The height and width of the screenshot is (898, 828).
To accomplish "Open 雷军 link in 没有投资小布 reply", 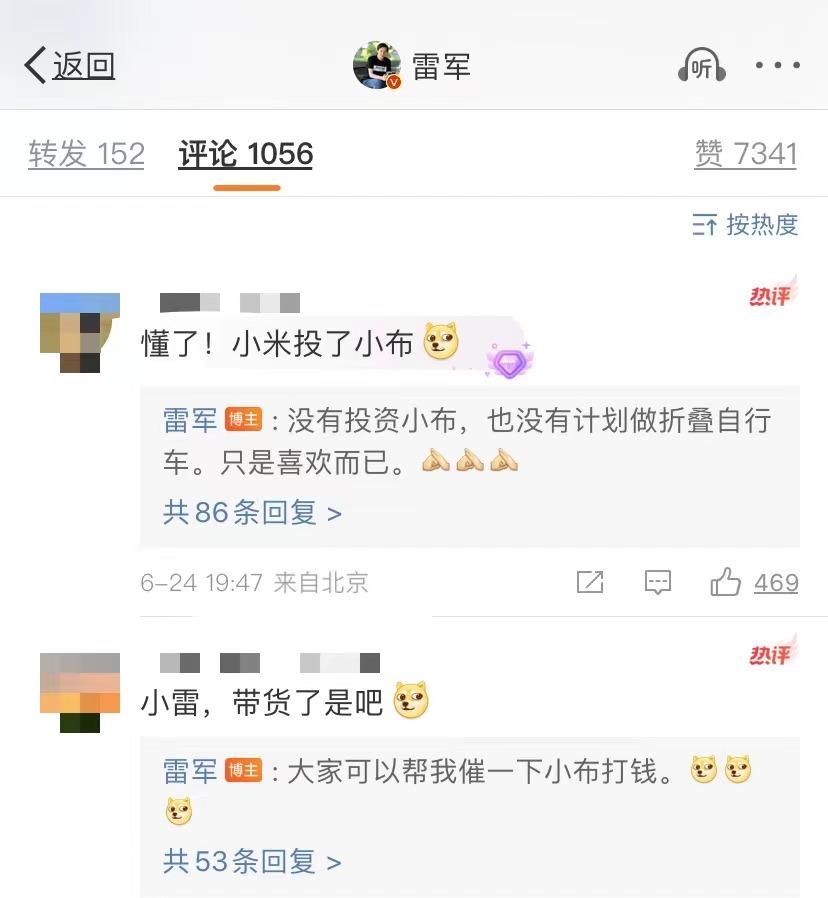I will coord(190,420).
